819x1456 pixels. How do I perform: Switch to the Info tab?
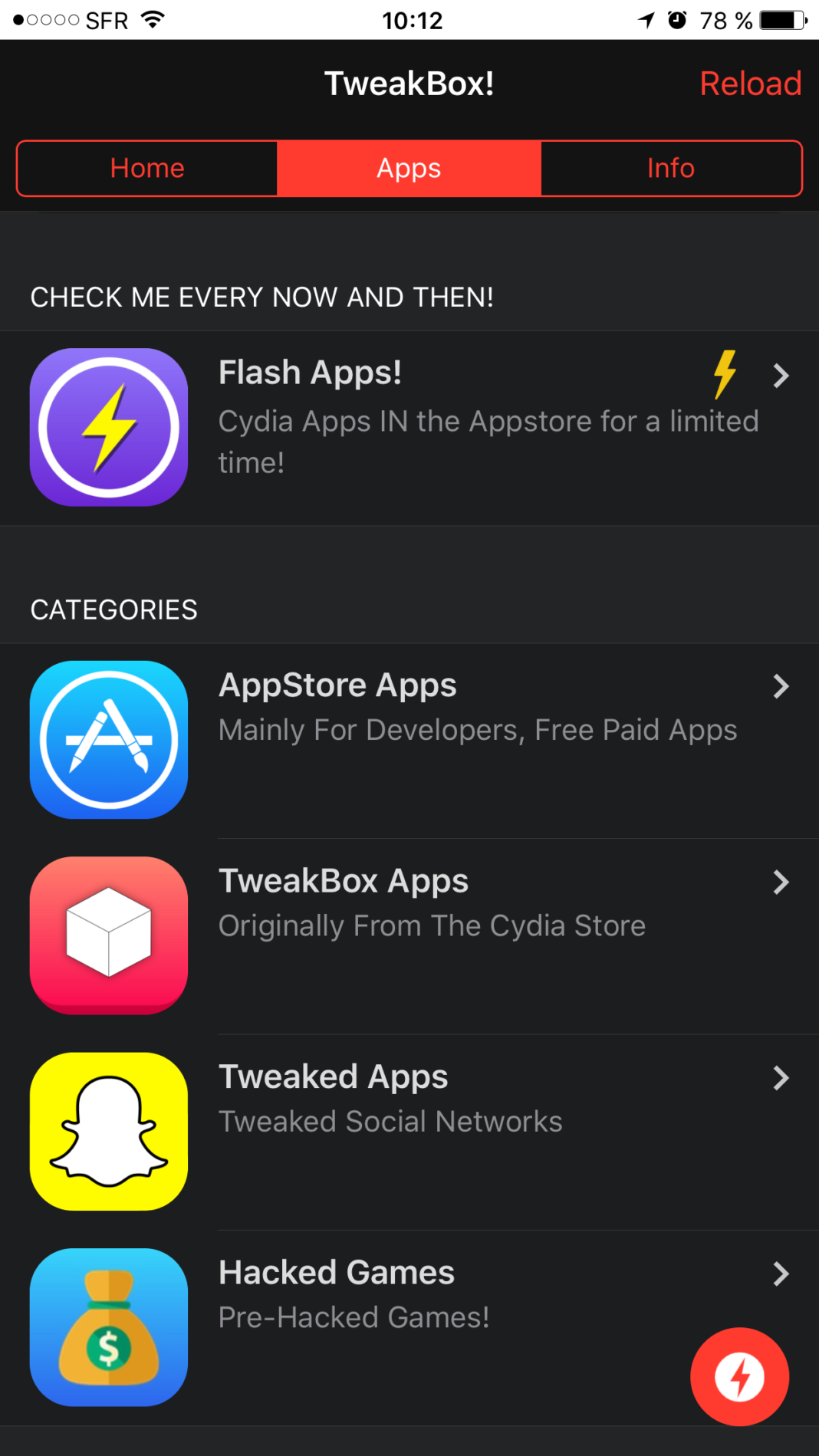671,168
